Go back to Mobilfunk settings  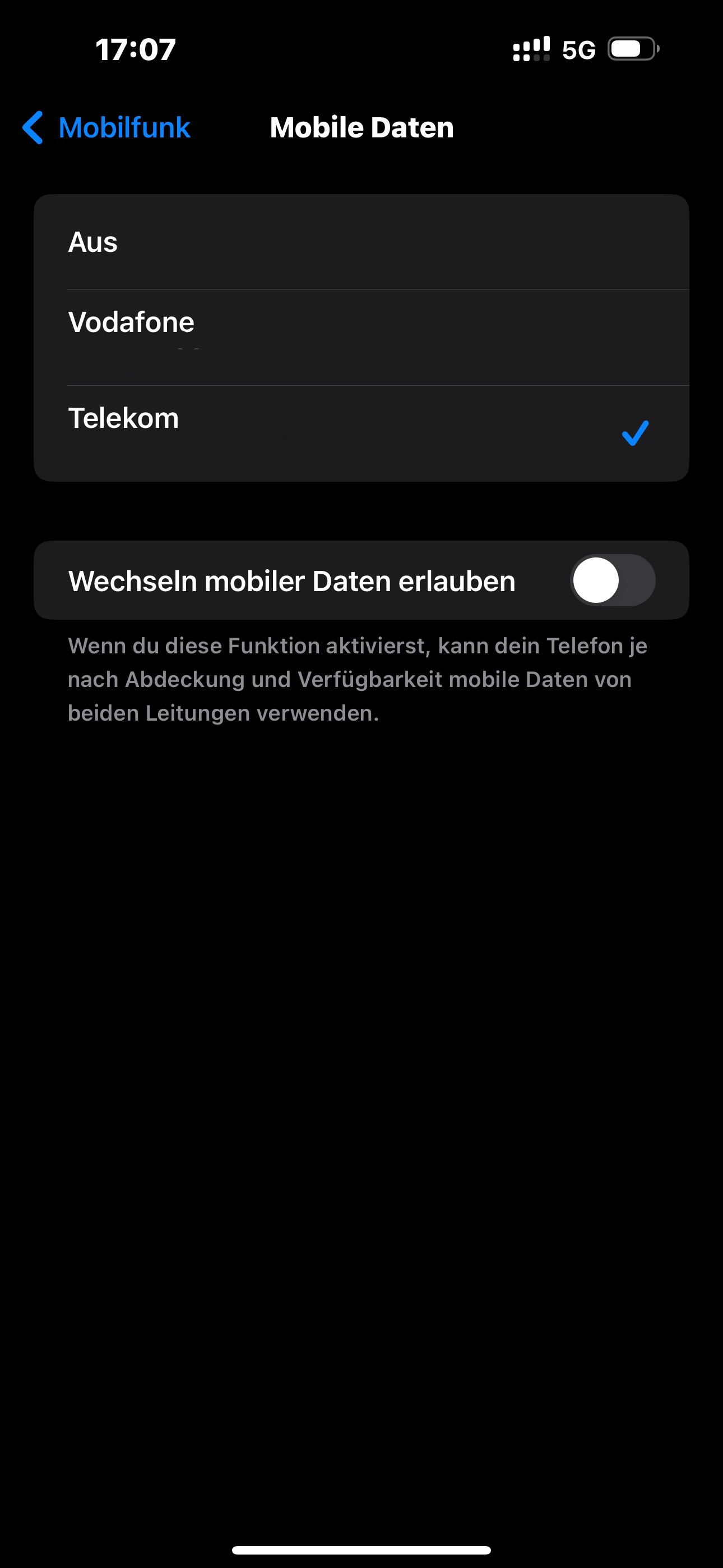(107, 128)
